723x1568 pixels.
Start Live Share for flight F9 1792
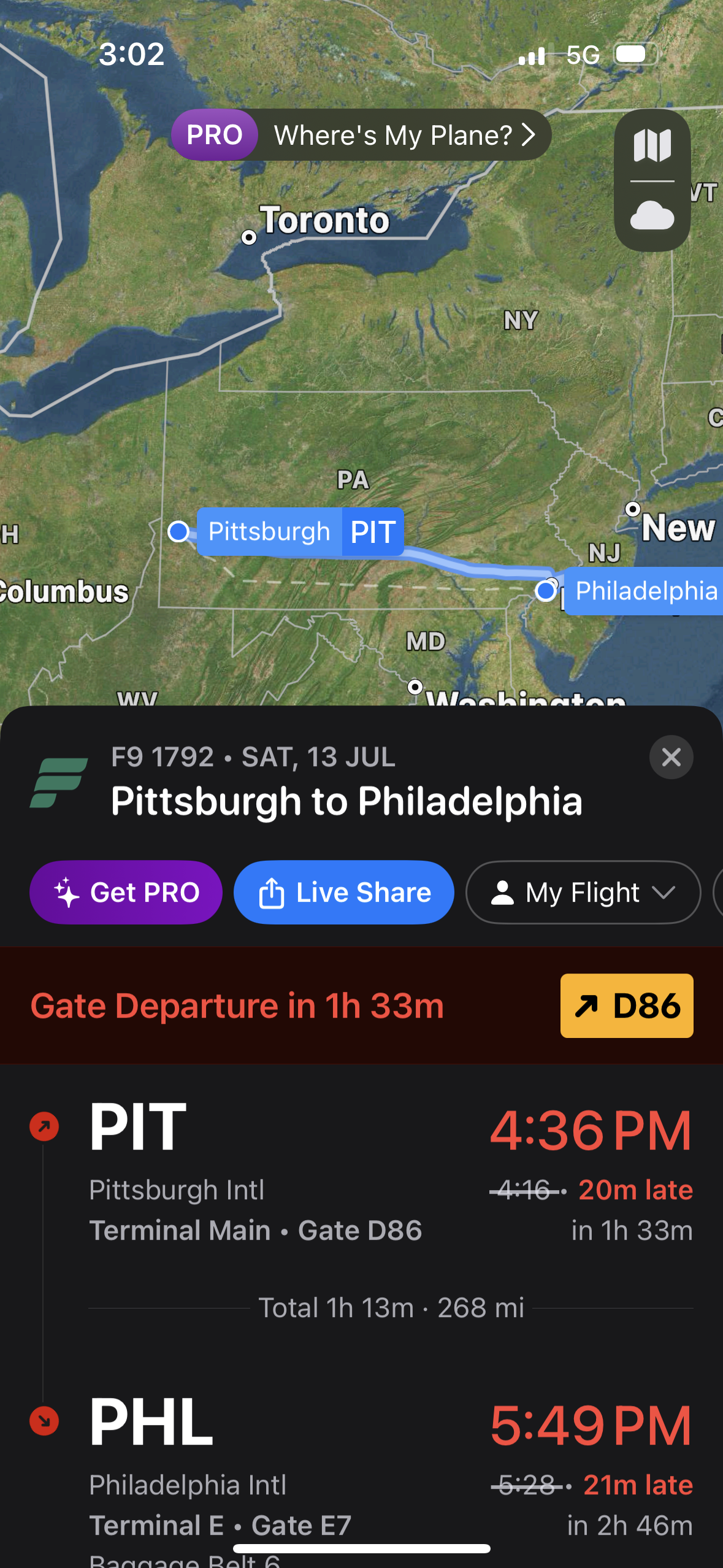coord(343,893)
